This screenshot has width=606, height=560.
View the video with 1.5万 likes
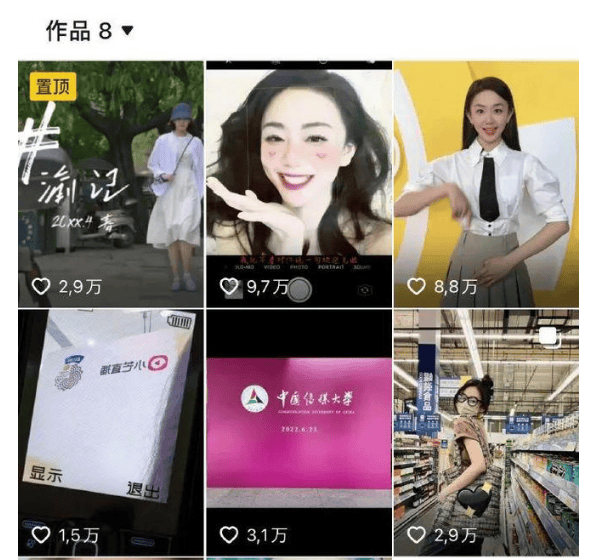pyautogui.click(x=110, y=432)
